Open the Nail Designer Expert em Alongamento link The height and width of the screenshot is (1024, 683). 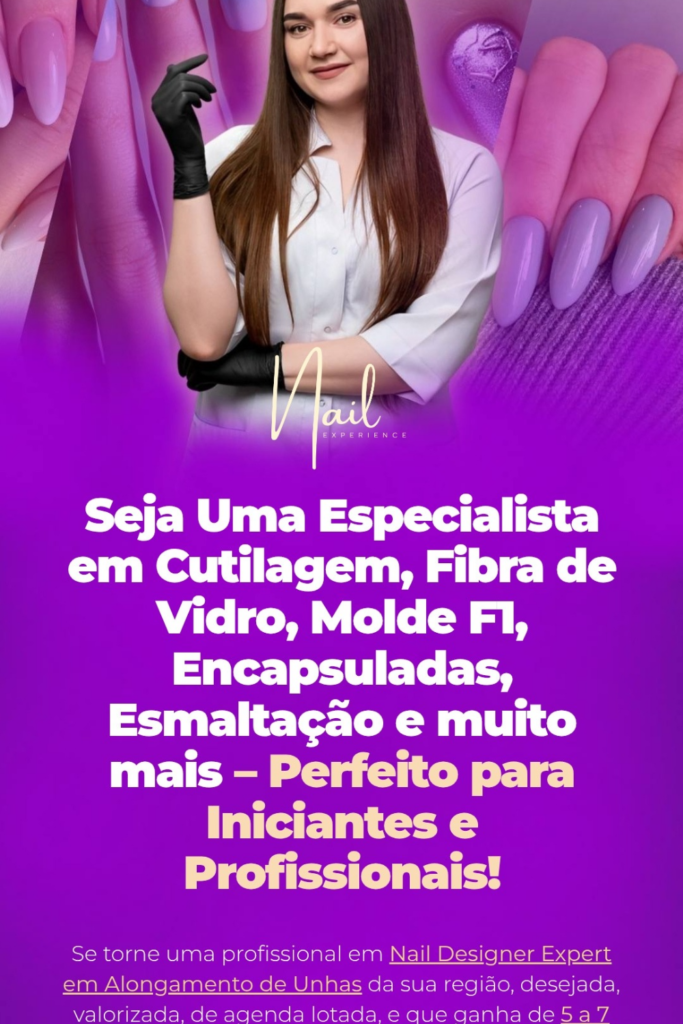500,953
